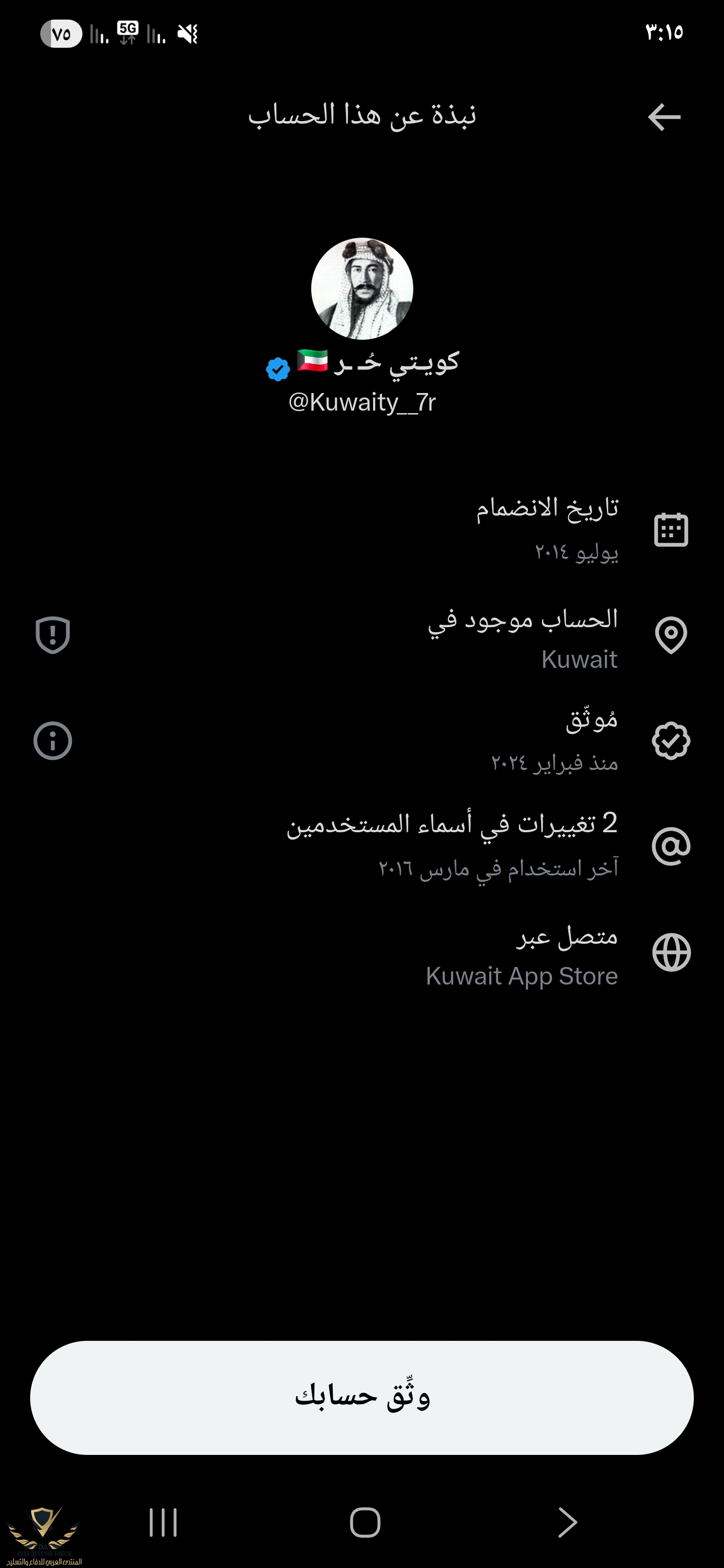
Task: Open the recent apps button
Action: point(163,1522)
